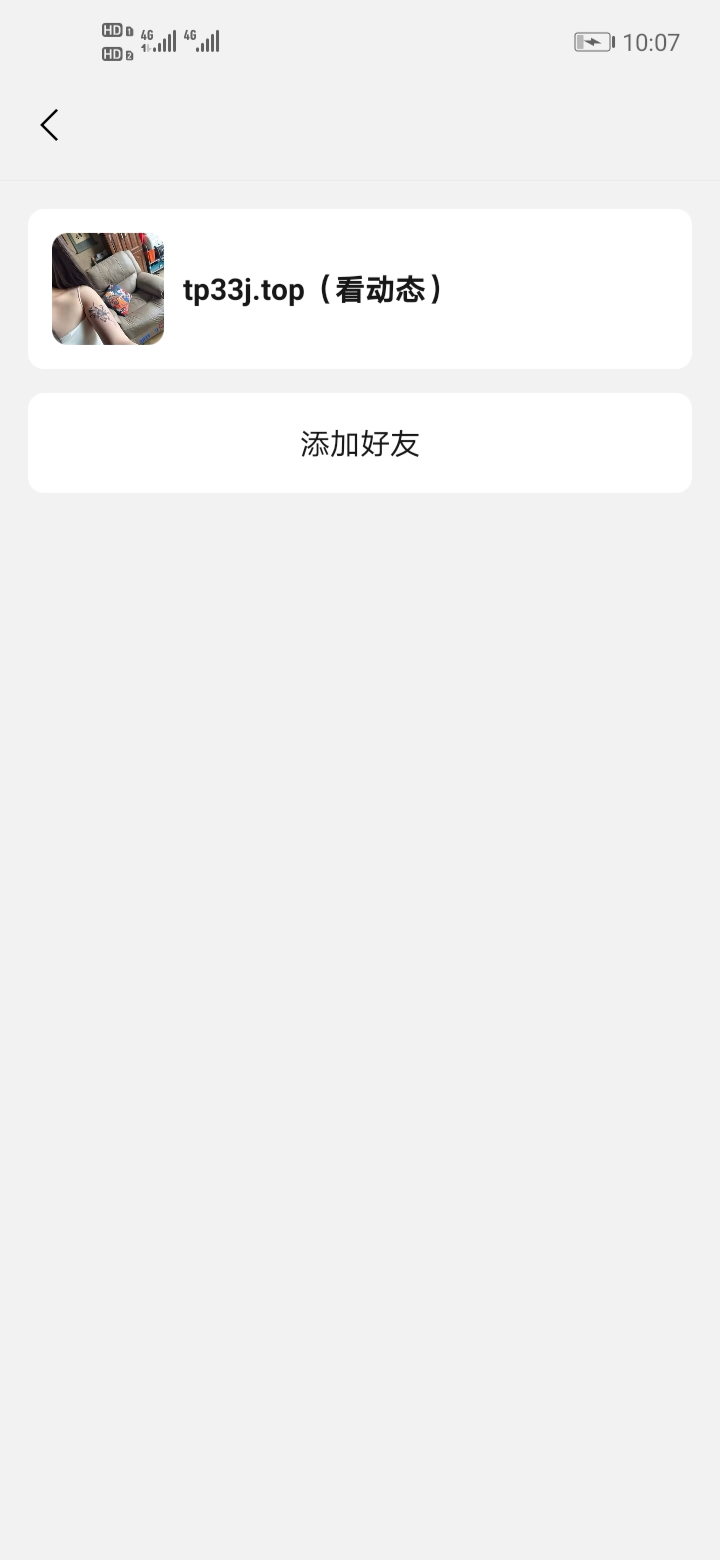
Task: Select the back chevron at top left
Action: 49,125
